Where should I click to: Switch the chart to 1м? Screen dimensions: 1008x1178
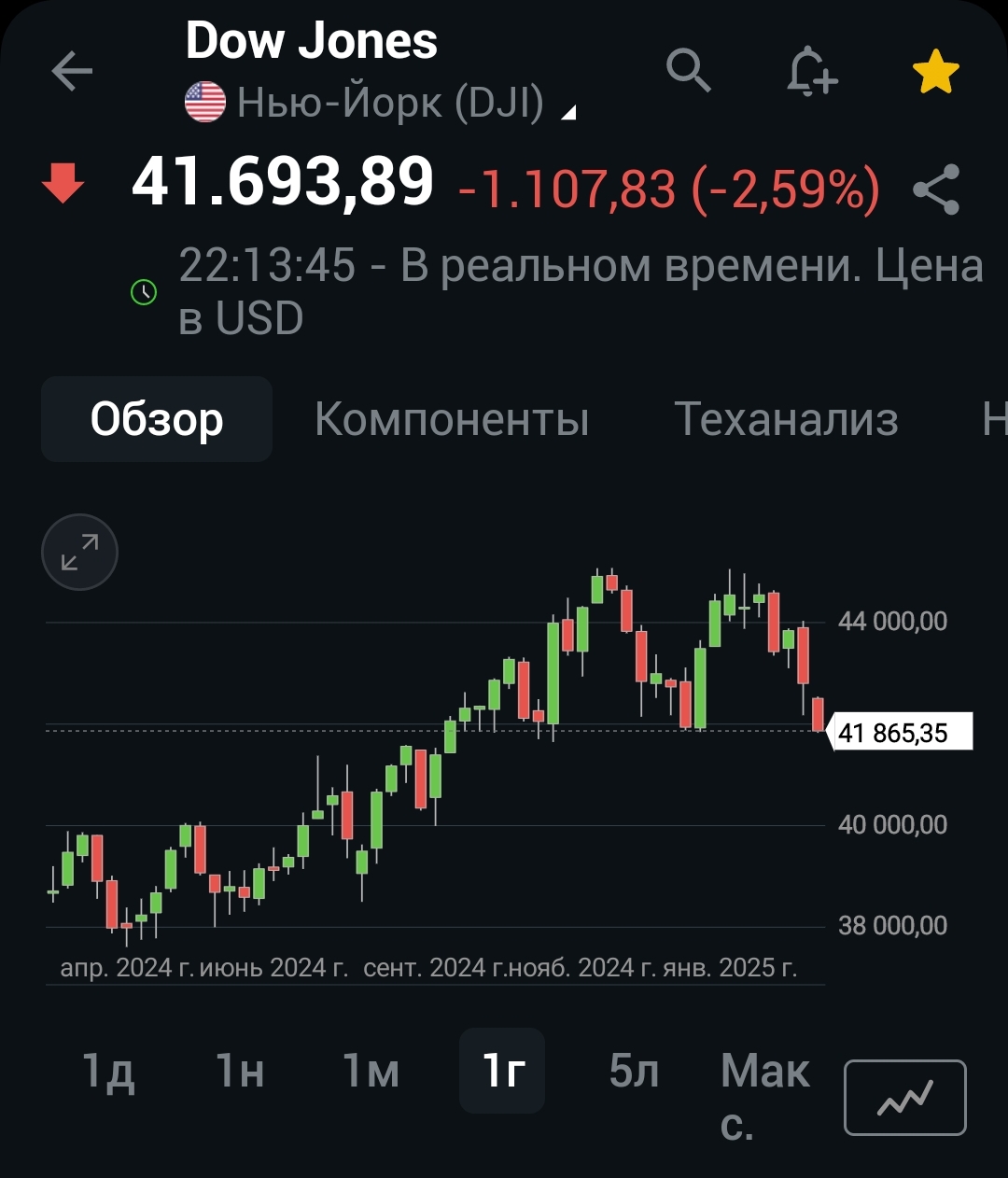tap(371, 1071)
